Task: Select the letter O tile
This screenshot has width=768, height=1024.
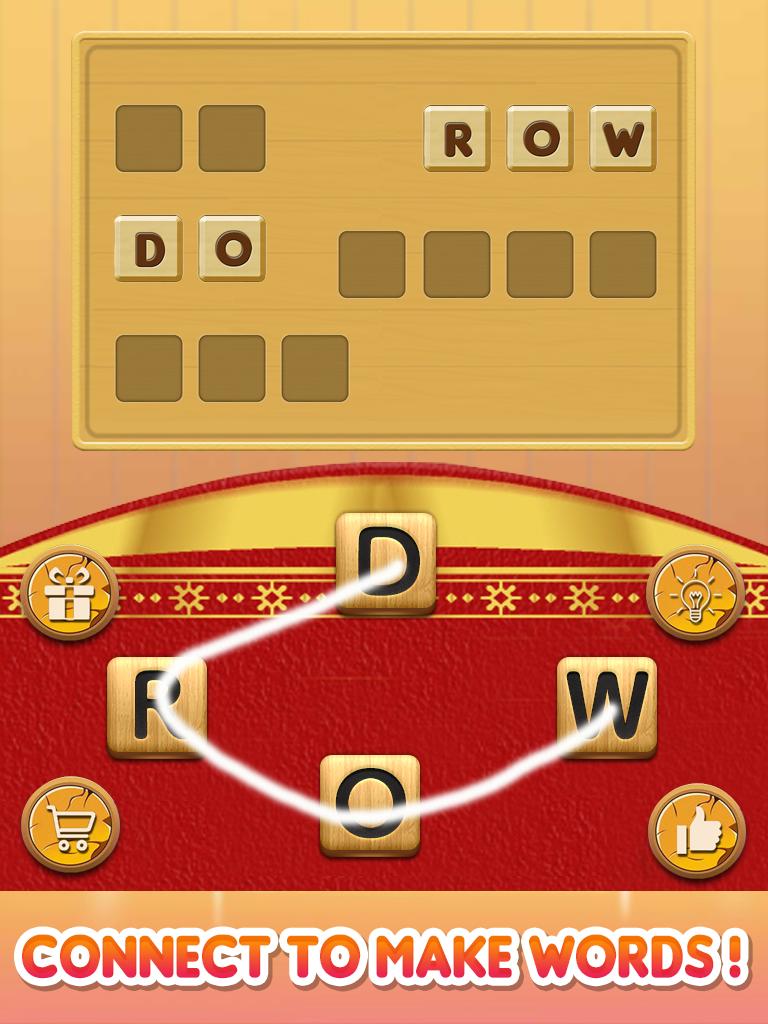Action: point(369,805)
